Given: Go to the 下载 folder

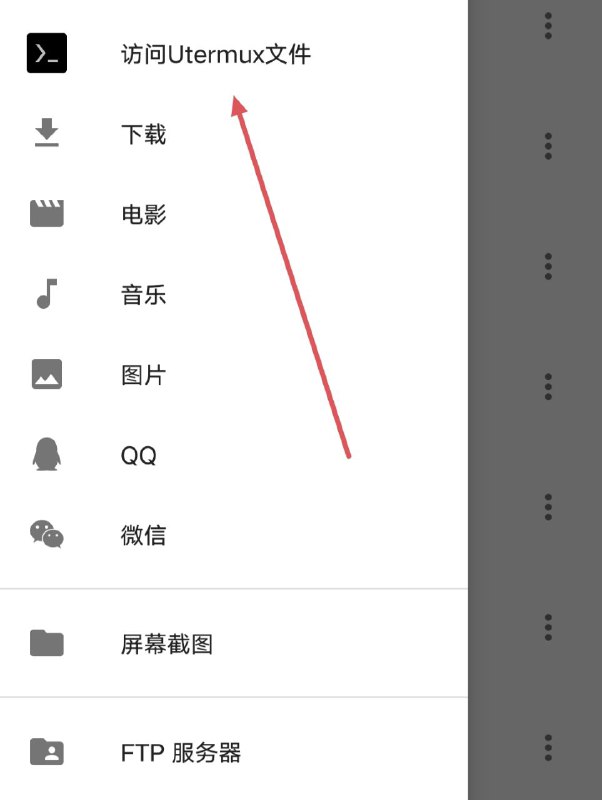Looking at the screenshot, I should (143, 134).
